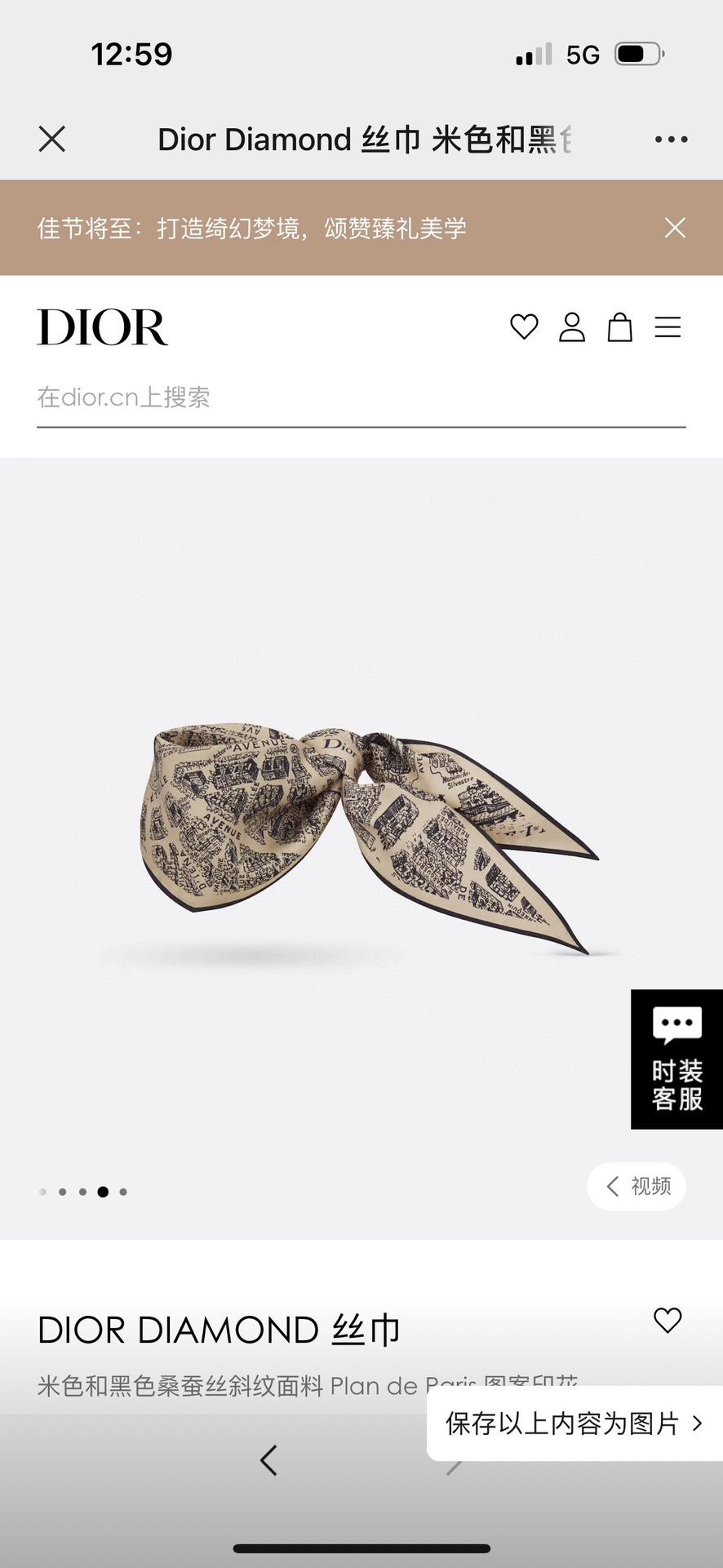Go back with the browser back arrow
The image size is (723, 1568).
(268, 1460)
